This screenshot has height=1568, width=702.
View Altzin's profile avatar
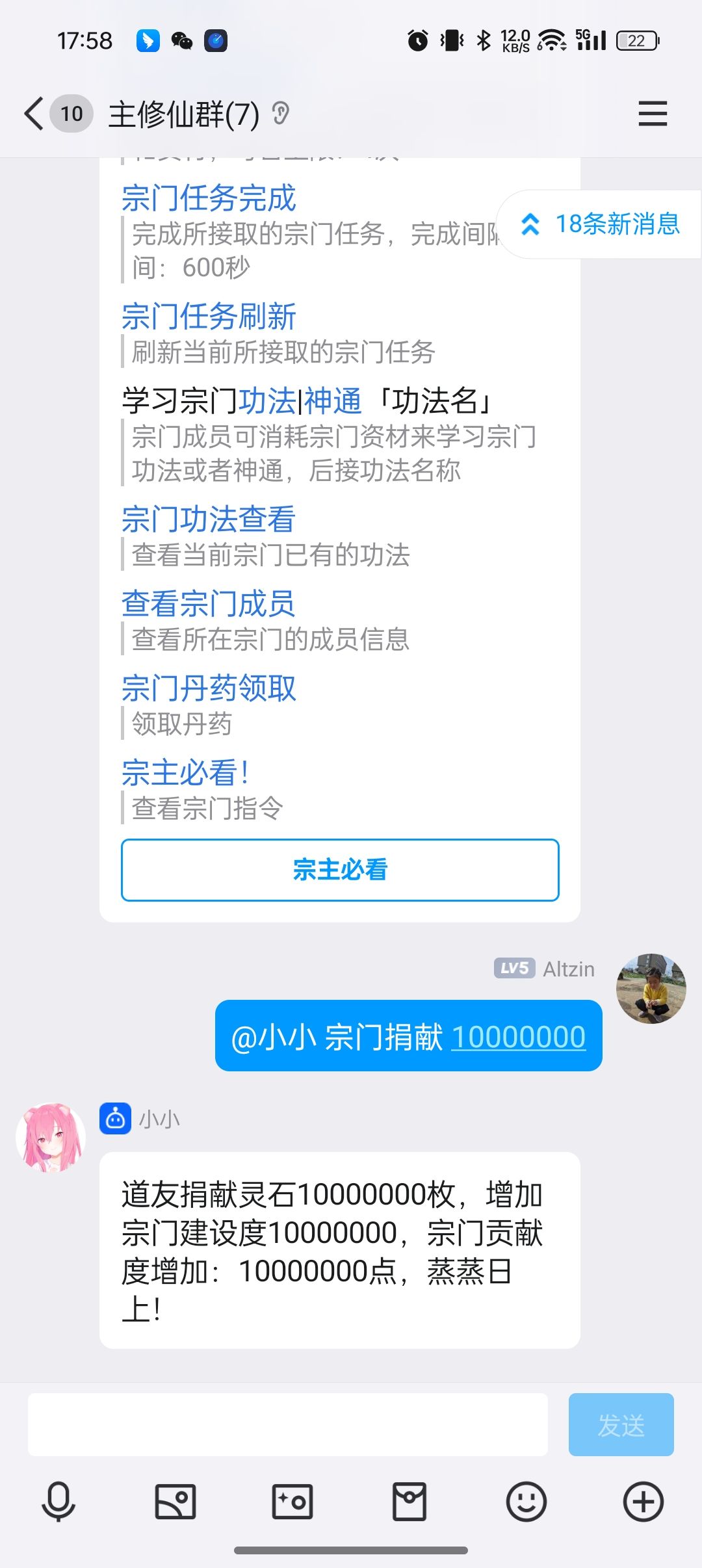click(651, 988)
